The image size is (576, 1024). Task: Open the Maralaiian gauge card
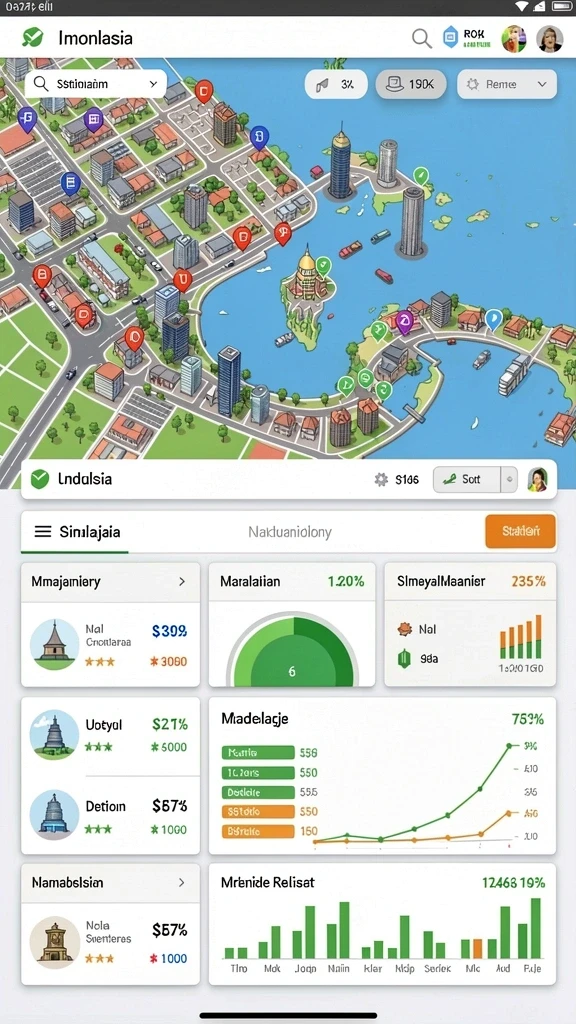292,624
